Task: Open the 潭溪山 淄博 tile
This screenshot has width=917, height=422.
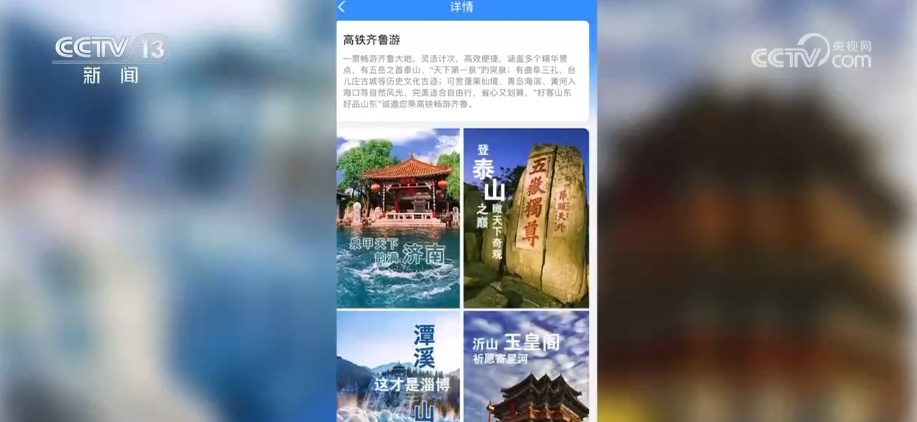Action: (398, 367)
